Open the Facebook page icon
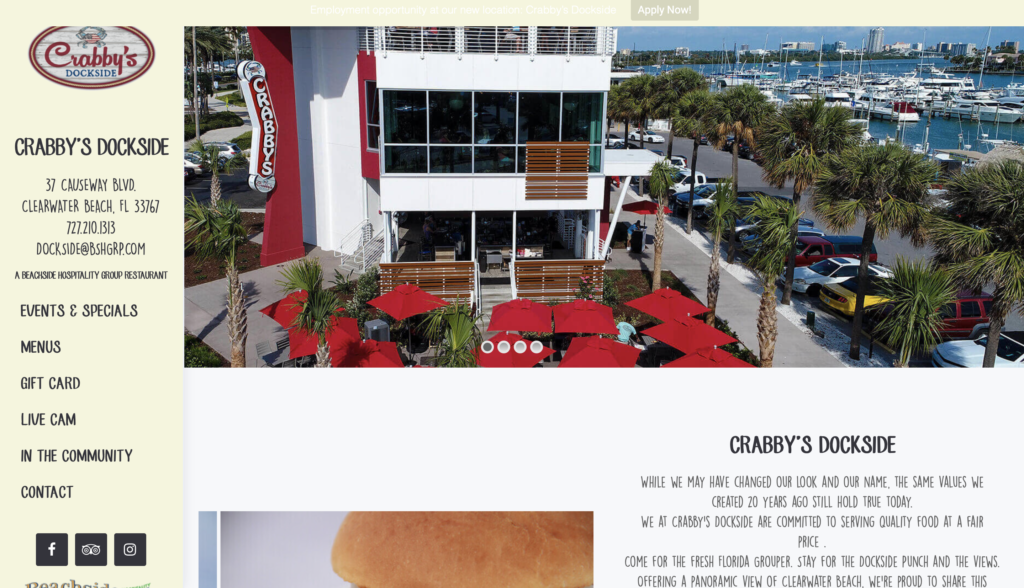This screenshot has width=1024, height=588. tap(52, 549)
